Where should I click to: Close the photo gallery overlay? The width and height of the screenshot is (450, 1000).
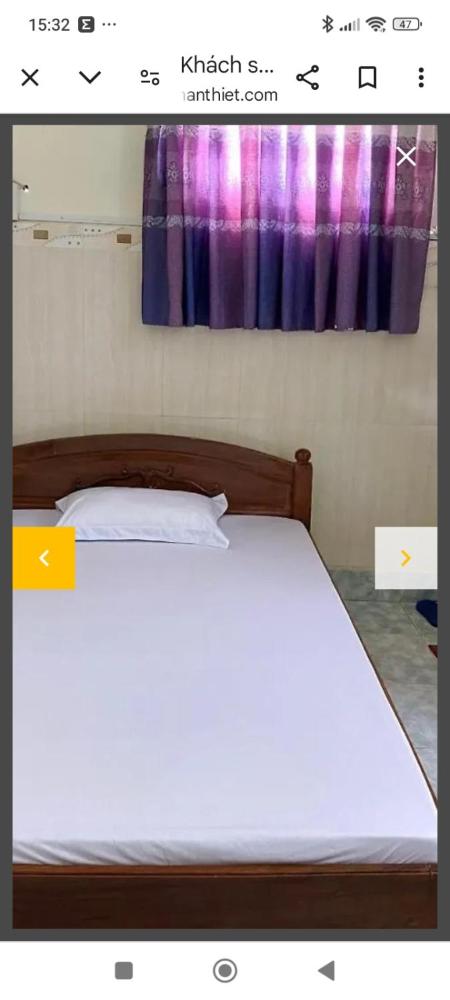click(x=406, y=156)
